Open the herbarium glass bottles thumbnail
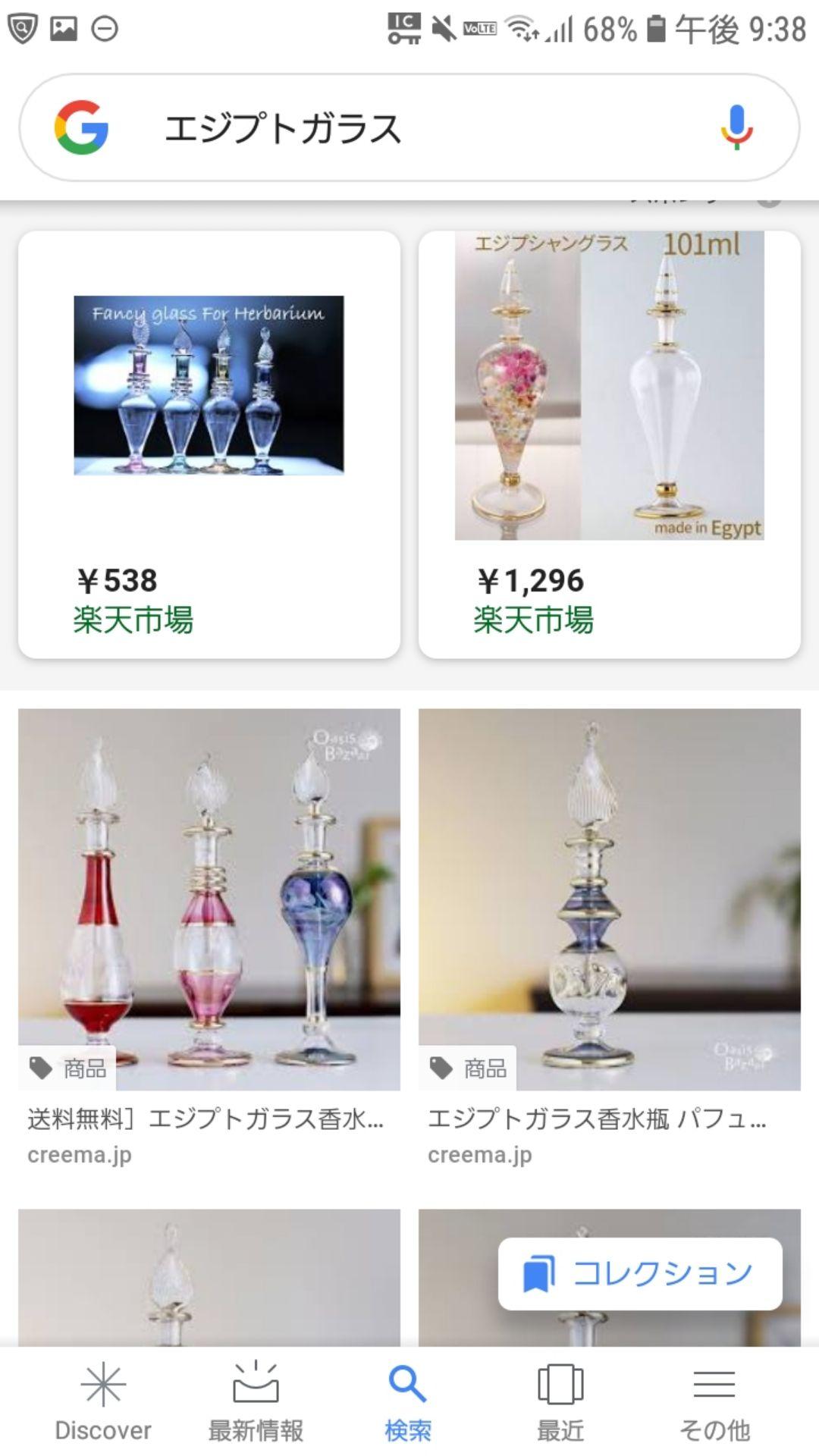The image size is (819, 1456). coord(210,385)
